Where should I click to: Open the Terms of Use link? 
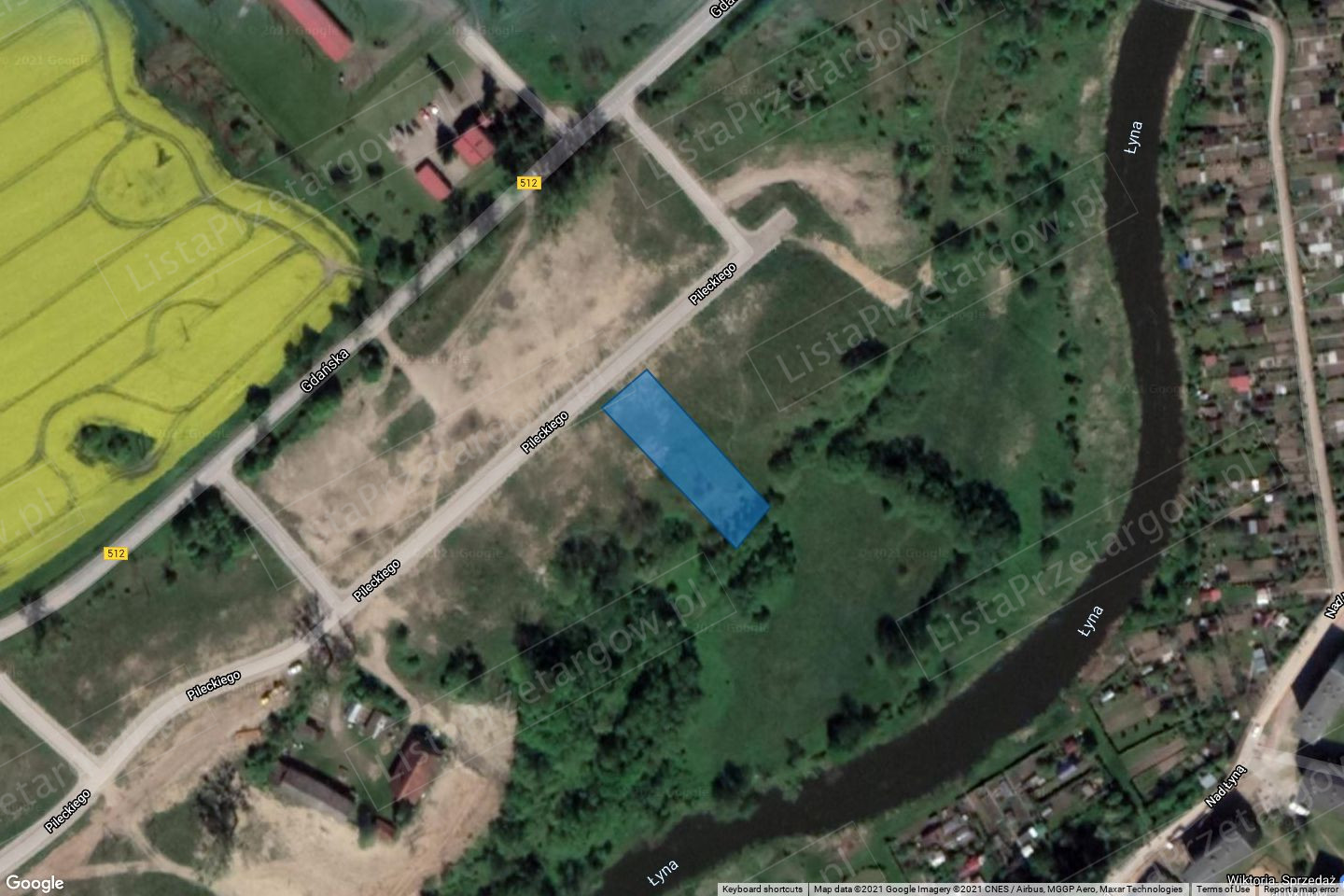coord(1223,889)
